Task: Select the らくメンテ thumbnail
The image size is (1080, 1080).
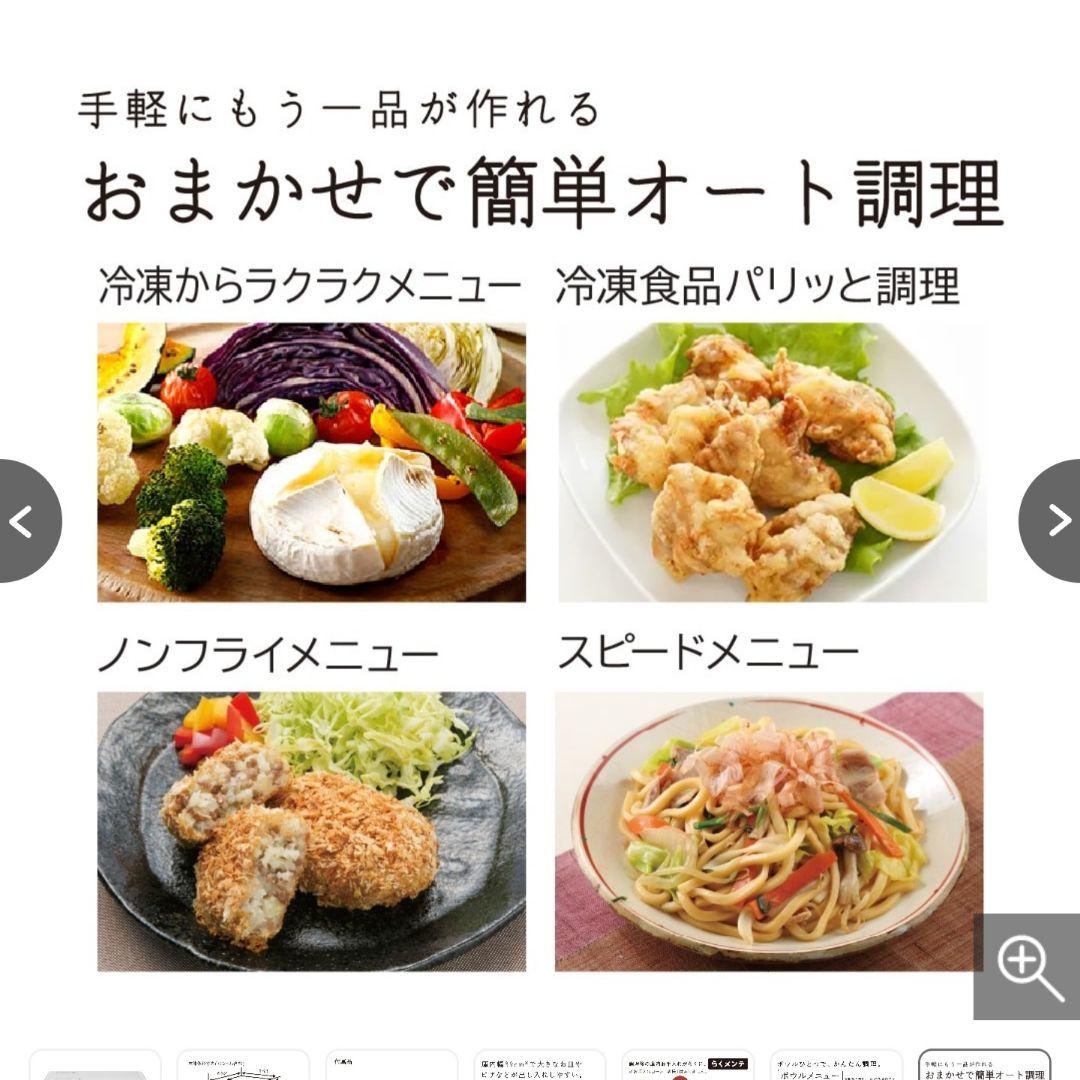Action: coord(688,1066)
